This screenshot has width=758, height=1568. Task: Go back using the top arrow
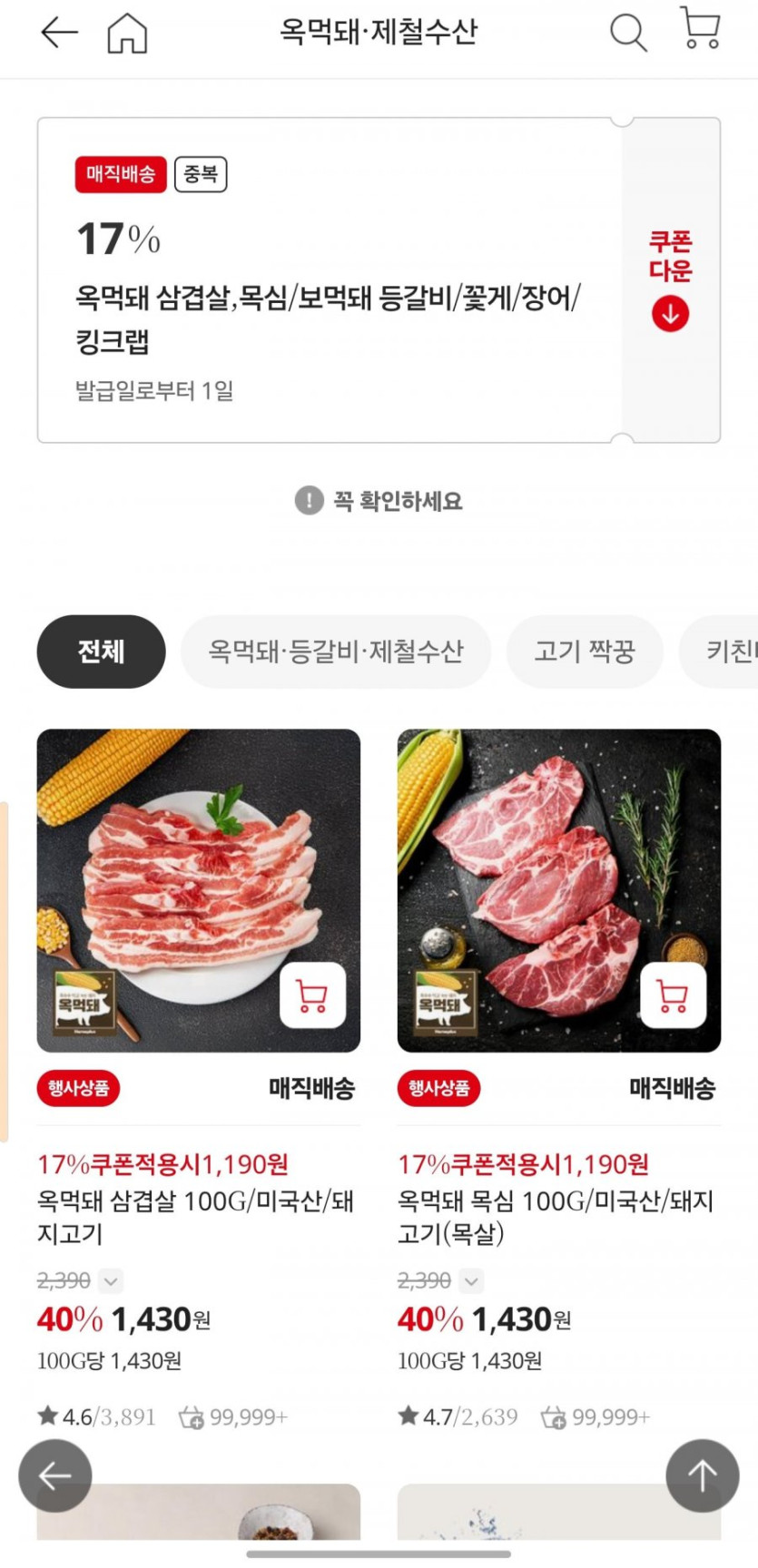pyautogui.click(x=59, y=33)
